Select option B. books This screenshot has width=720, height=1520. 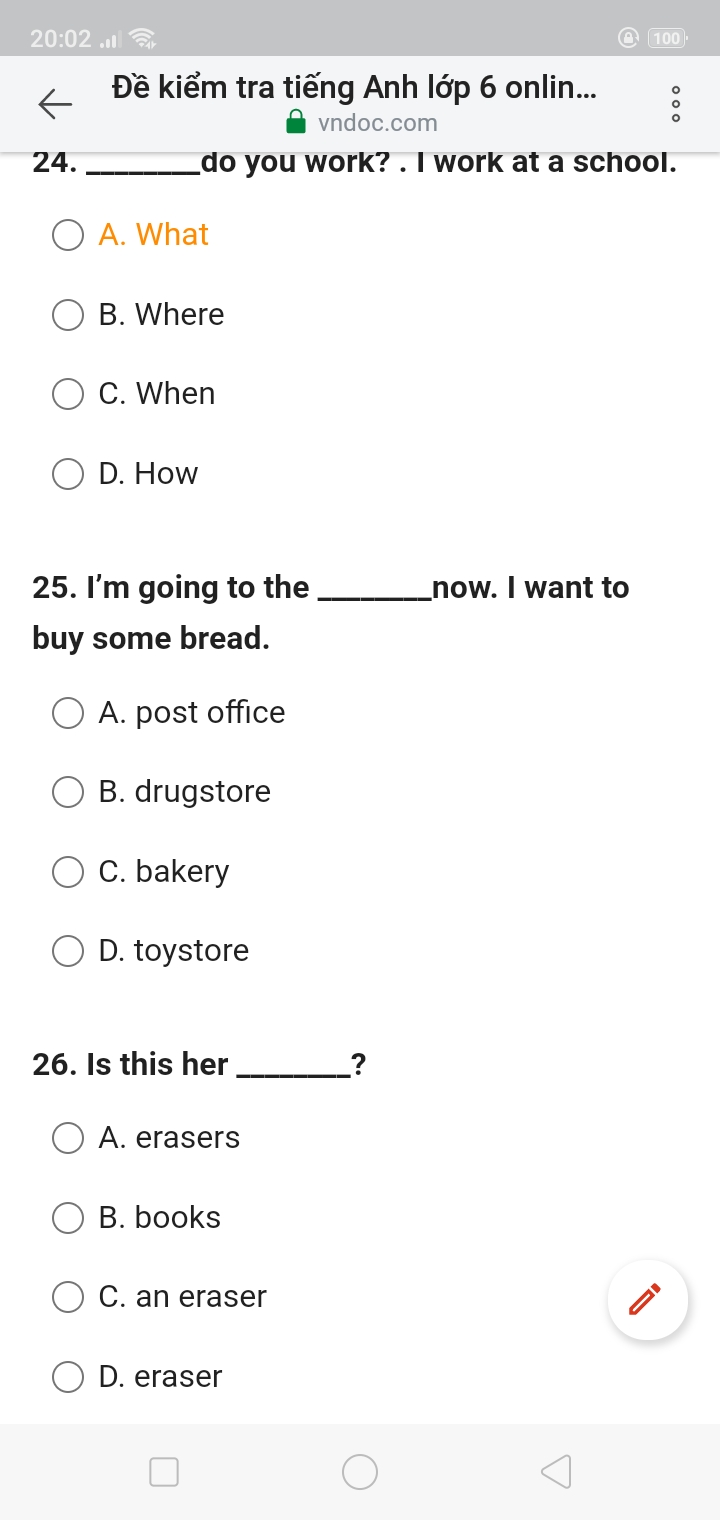coord(68,1218)
